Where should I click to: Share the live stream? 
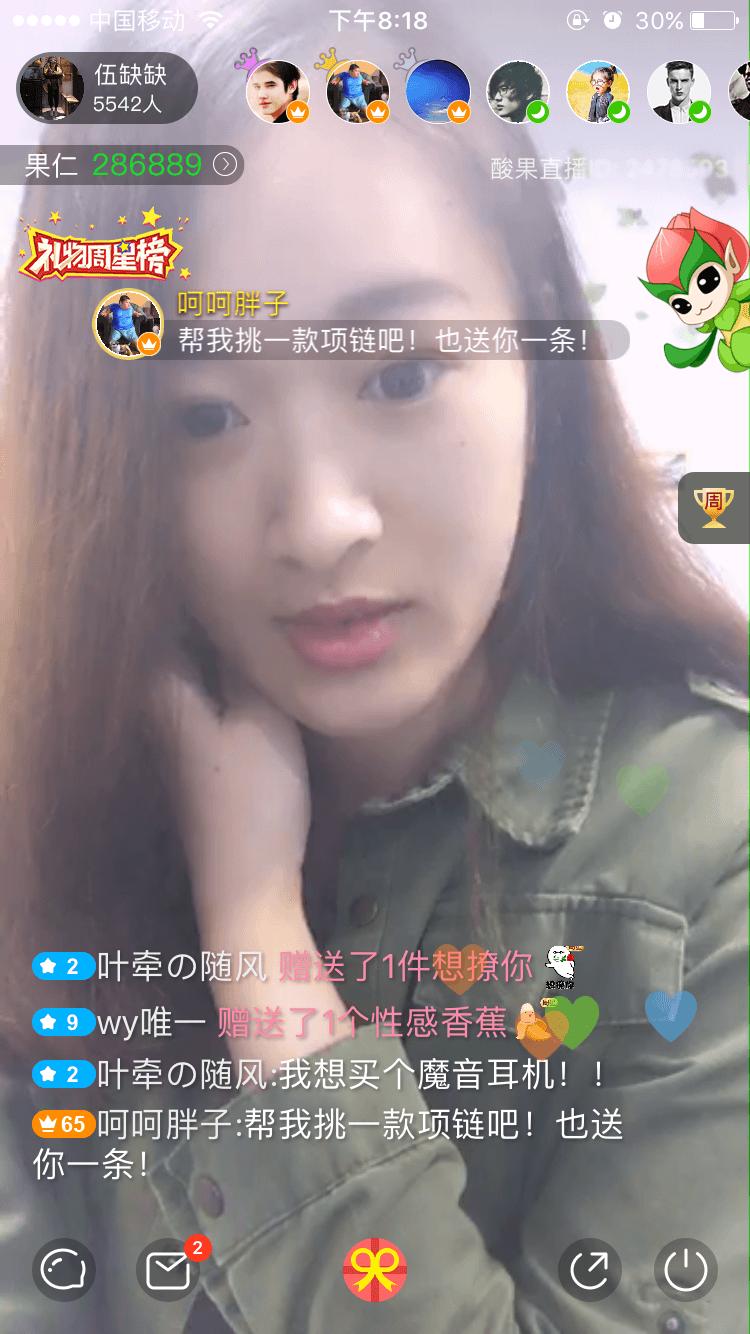(588, 1270)
